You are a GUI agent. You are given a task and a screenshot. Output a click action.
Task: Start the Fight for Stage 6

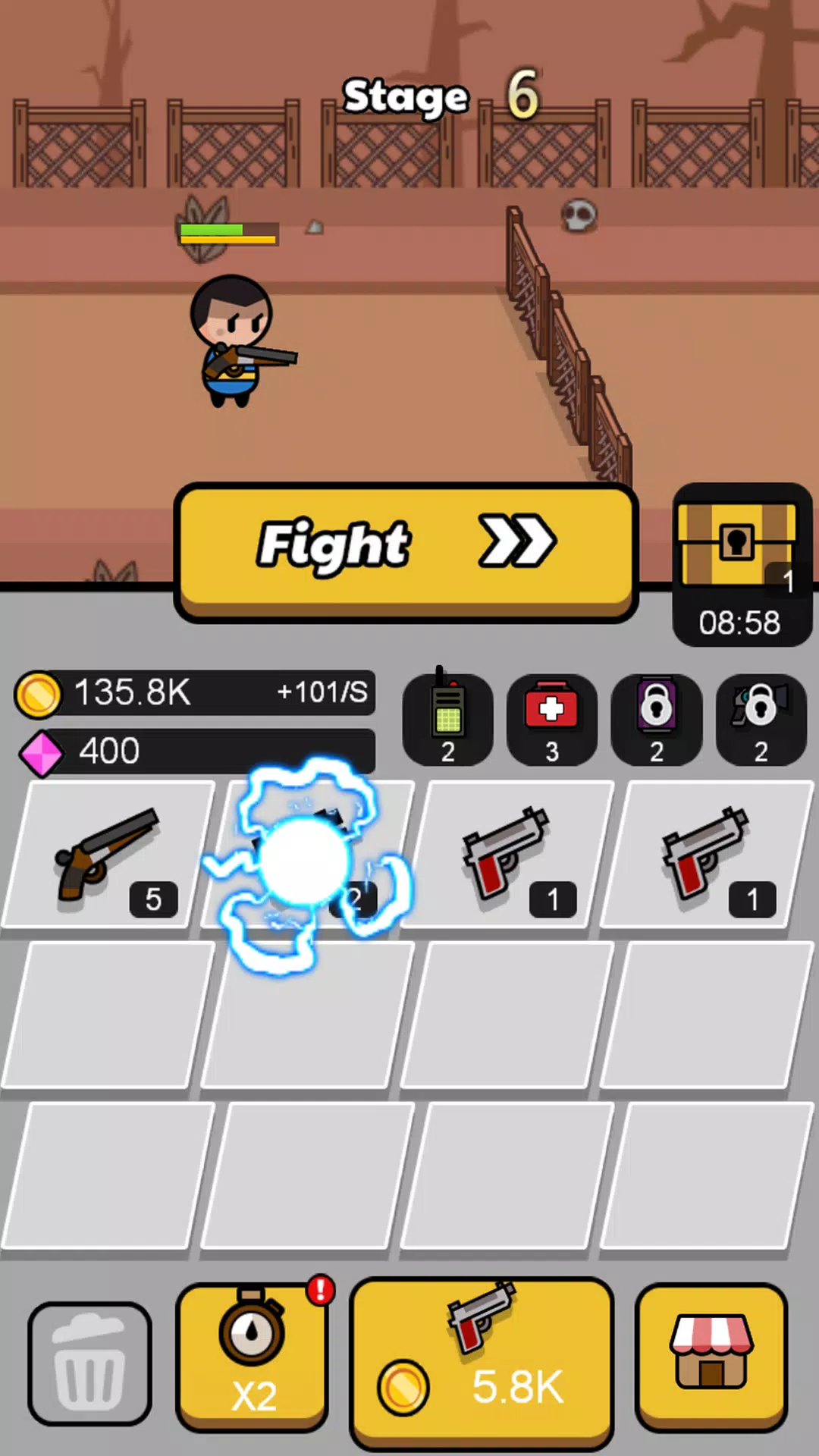[406, 548]
